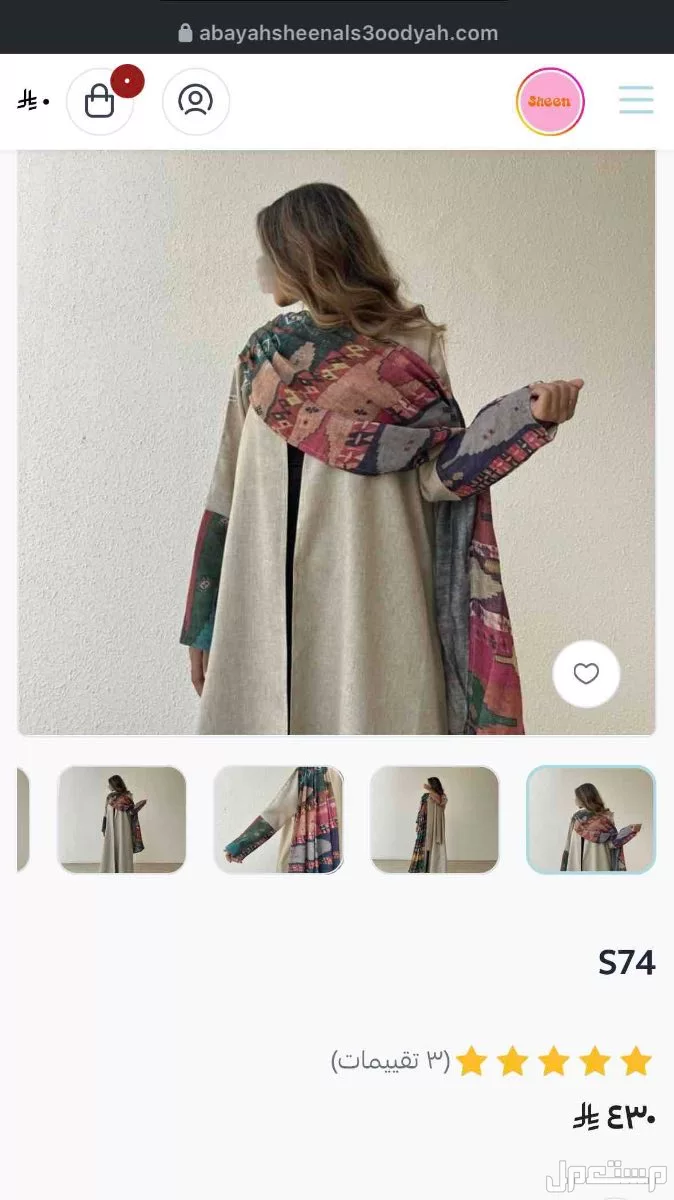Select the highlighted back-view thumbnail
The image size is (674, 1200).
click(x=591, y=820)
